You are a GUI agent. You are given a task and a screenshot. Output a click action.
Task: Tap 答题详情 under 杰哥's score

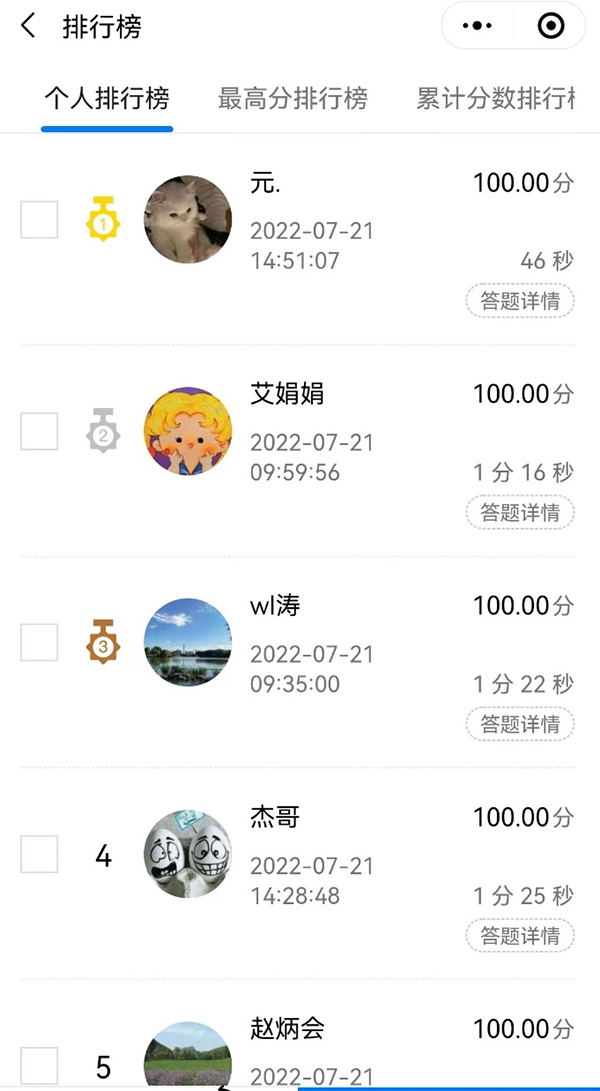pyautogui.click(x=520, y=936)
